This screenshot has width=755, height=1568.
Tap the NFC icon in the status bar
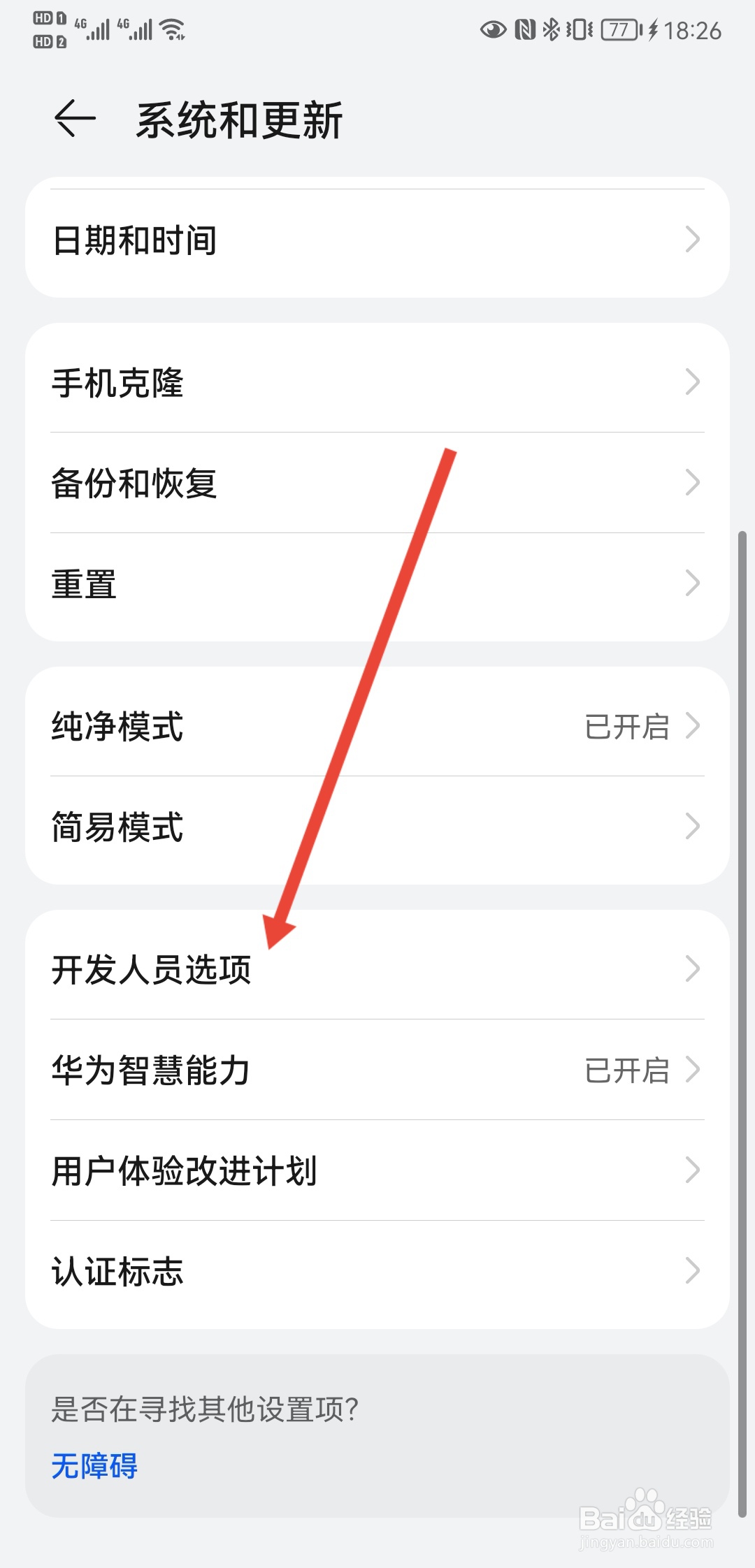[524, 30]
